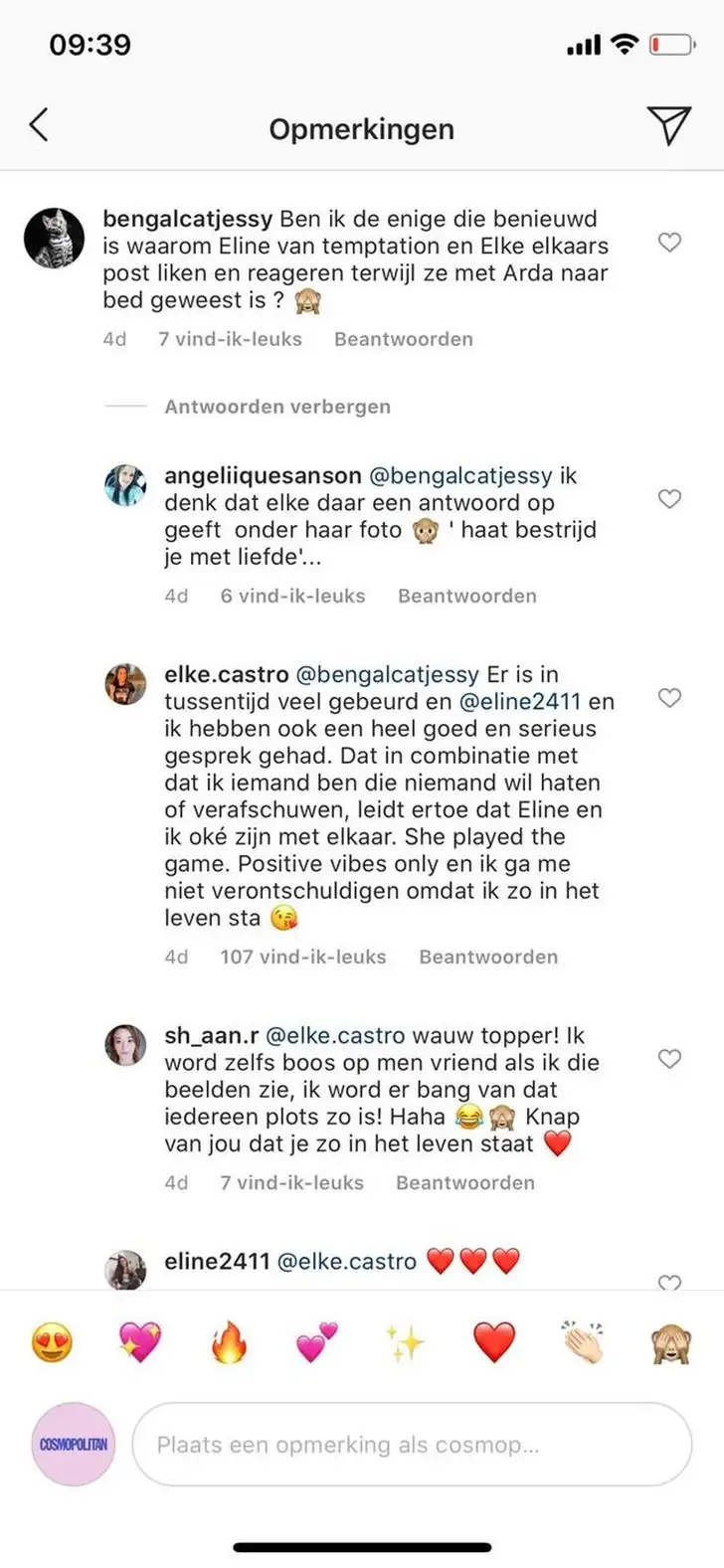
Task: Like elke.castro's reply
Action: [670, 698]
